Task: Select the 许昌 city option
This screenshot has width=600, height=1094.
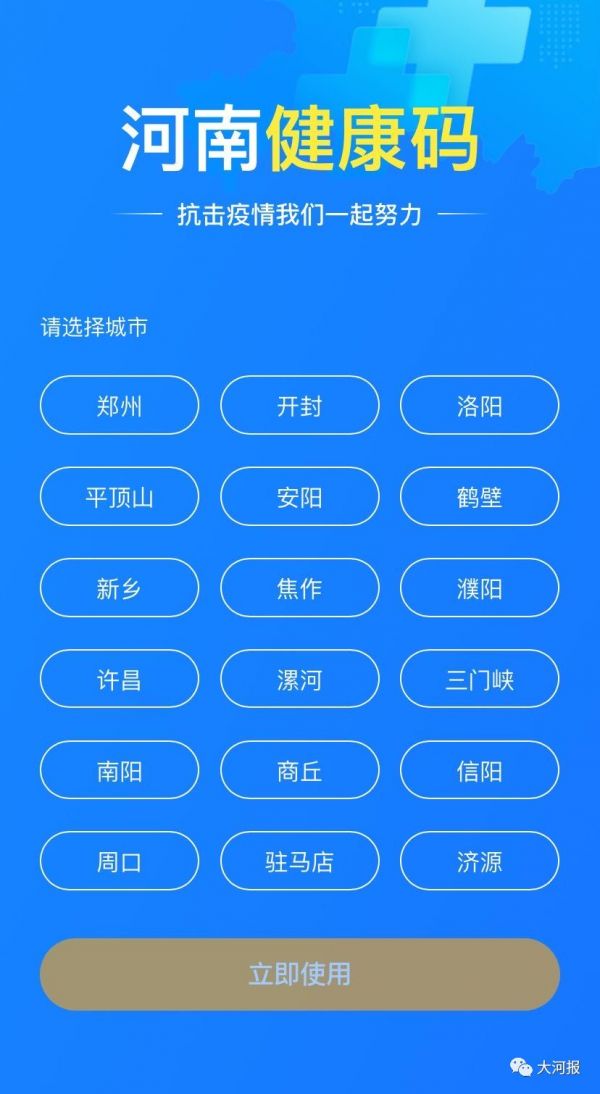Action: pos(119,679)
